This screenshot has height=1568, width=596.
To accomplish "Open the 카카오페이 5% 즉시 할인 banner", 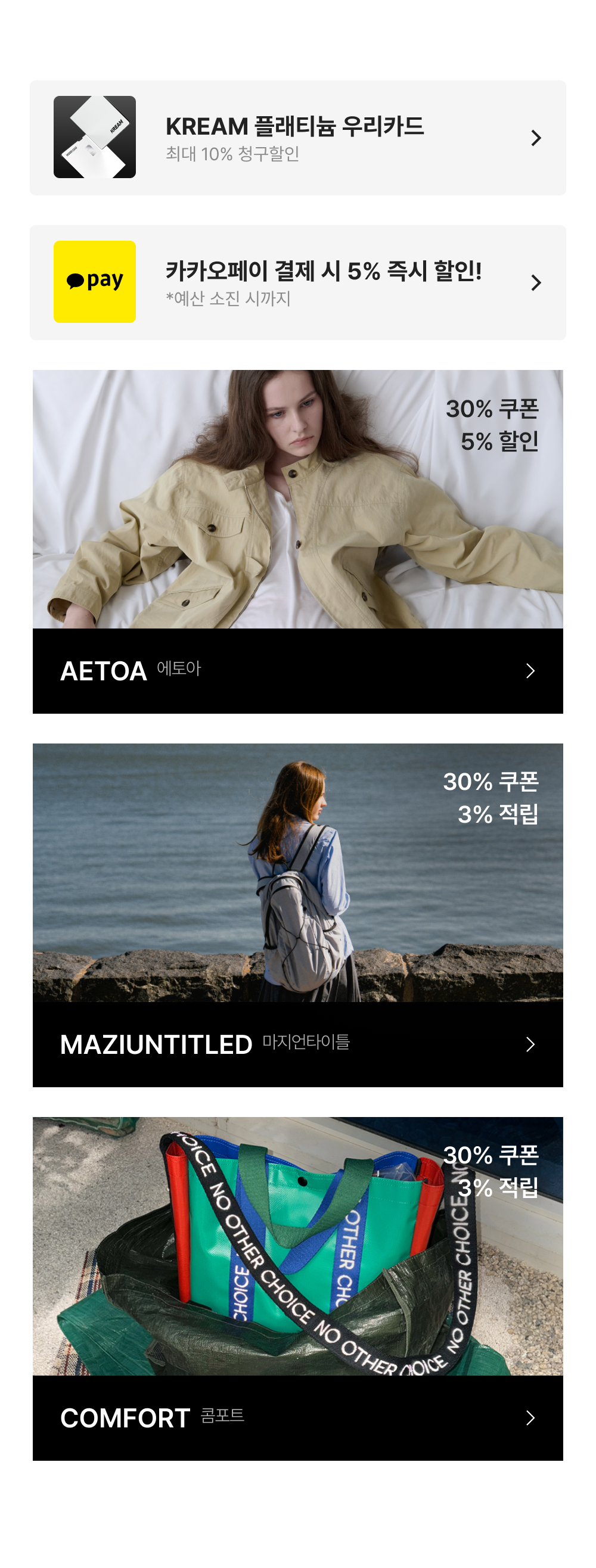I will tap(297, 282).
